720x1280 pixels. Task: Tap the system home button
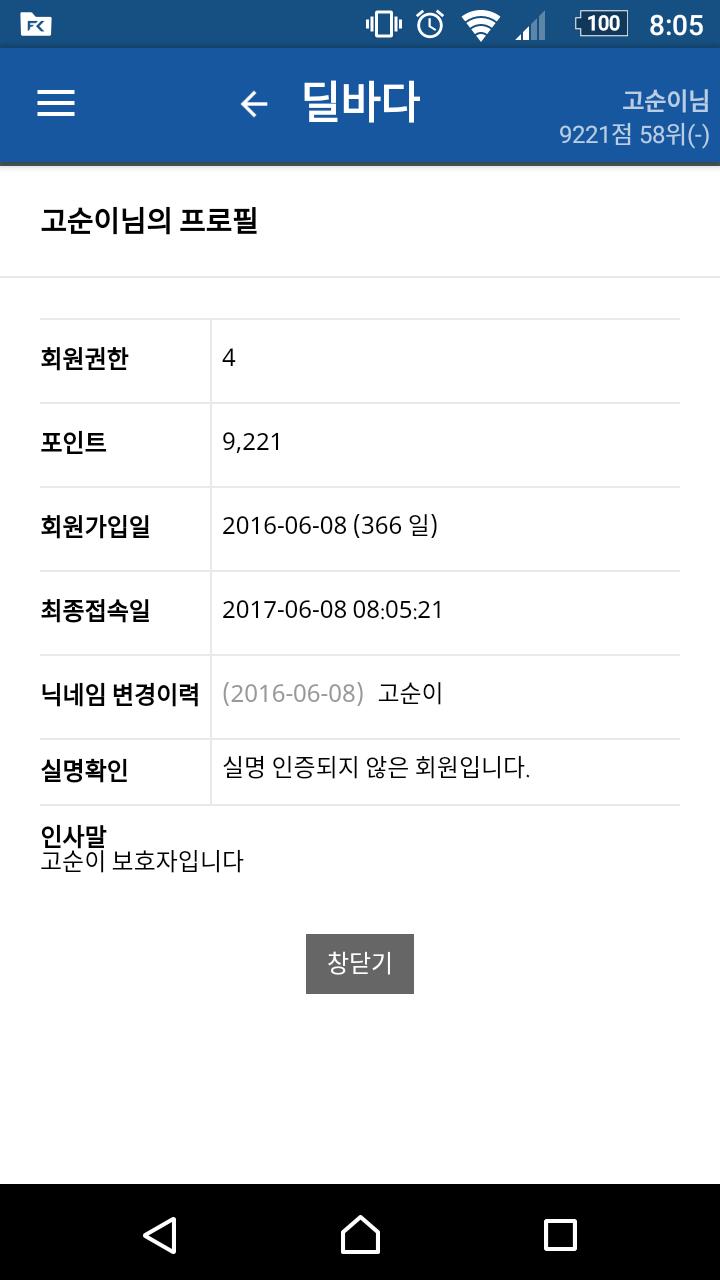point(360,1235)
